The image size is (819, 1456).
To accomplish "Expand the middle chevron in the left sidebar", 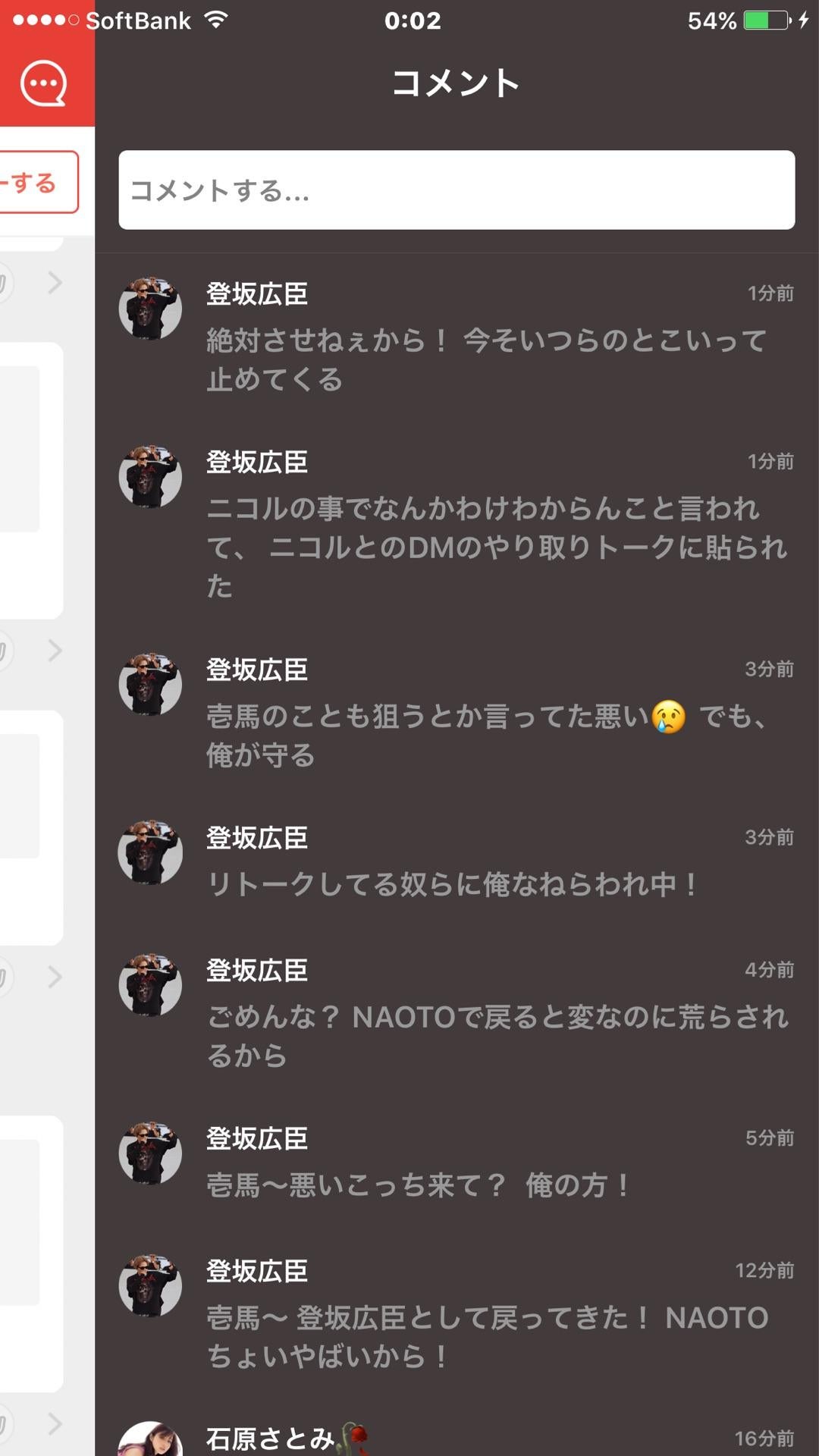I will 55,651.
